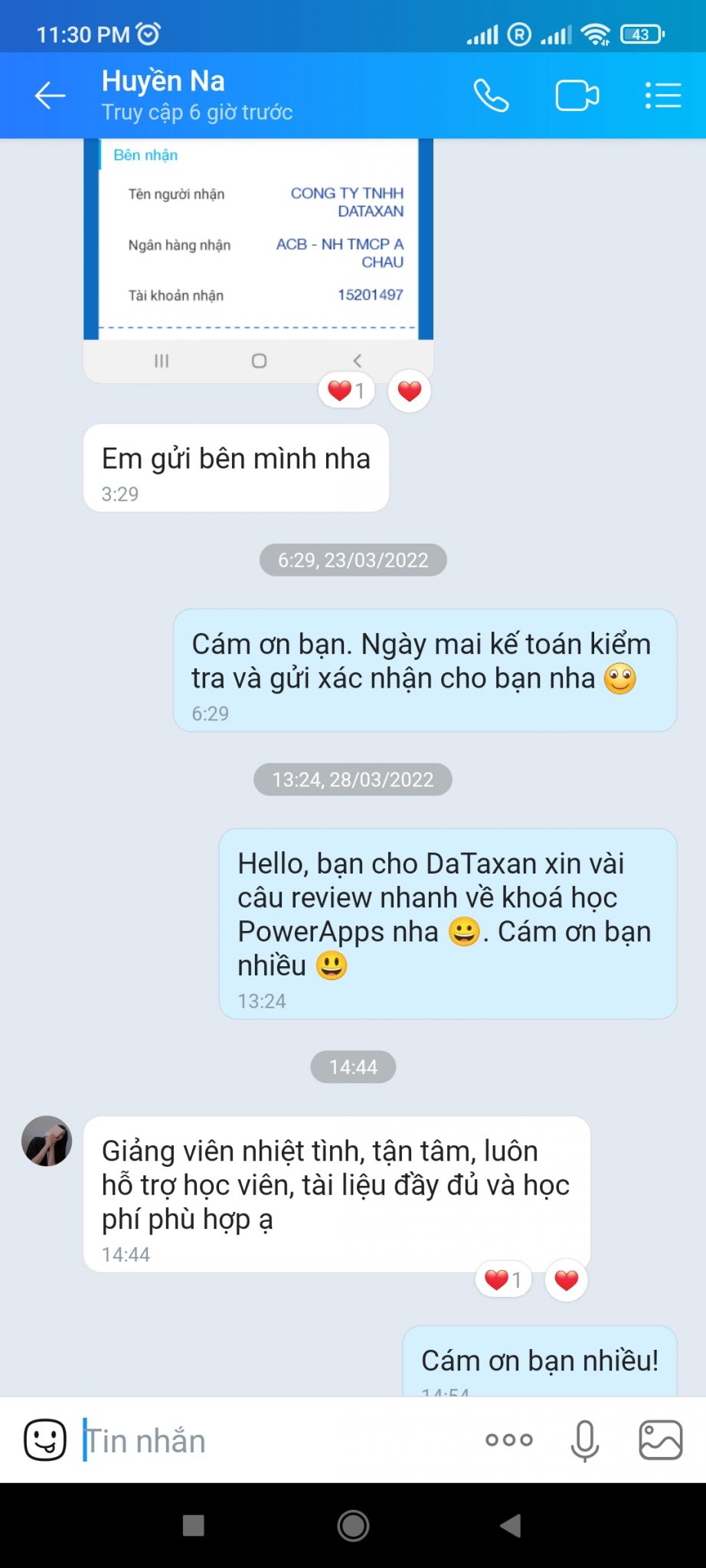
Task: Go to the Android home screen
Action: click(x=353, y=1526)
